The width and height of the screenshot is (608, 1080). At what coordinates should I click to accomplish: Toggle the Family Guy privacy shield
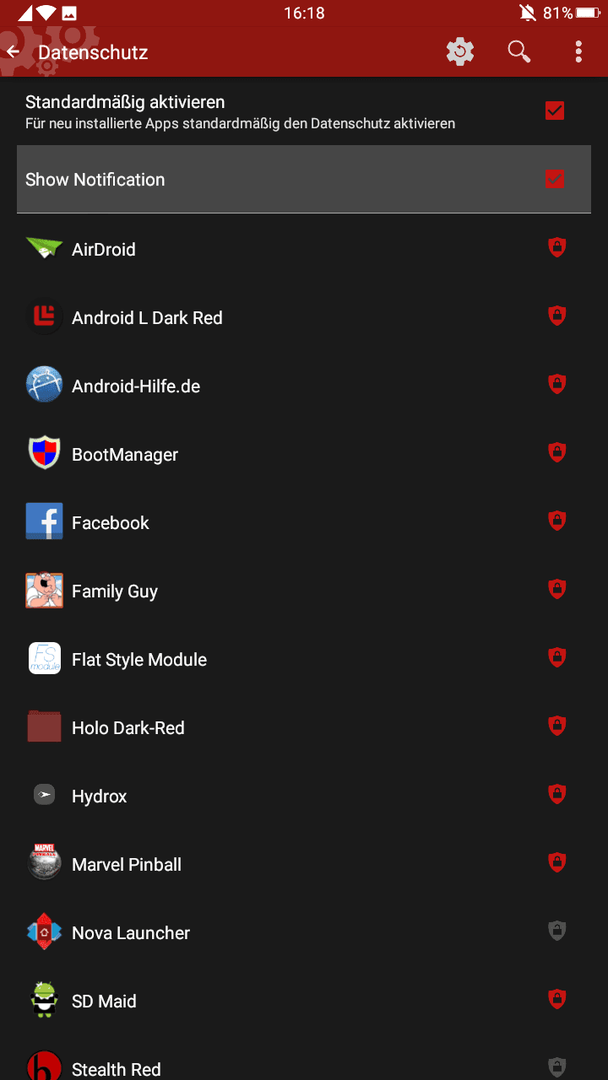pos(556,589)
